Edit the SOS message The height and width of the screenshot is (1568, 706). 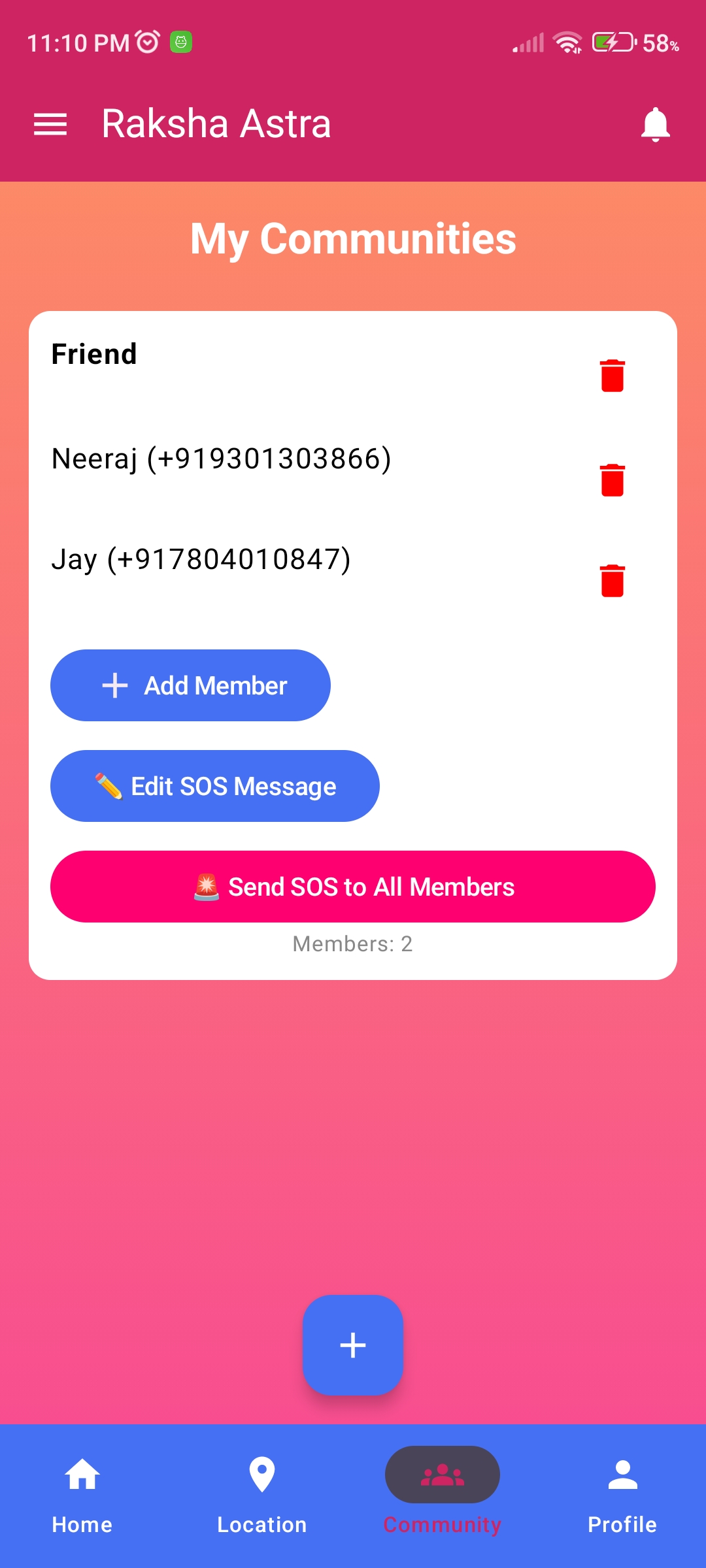[214, 786]
